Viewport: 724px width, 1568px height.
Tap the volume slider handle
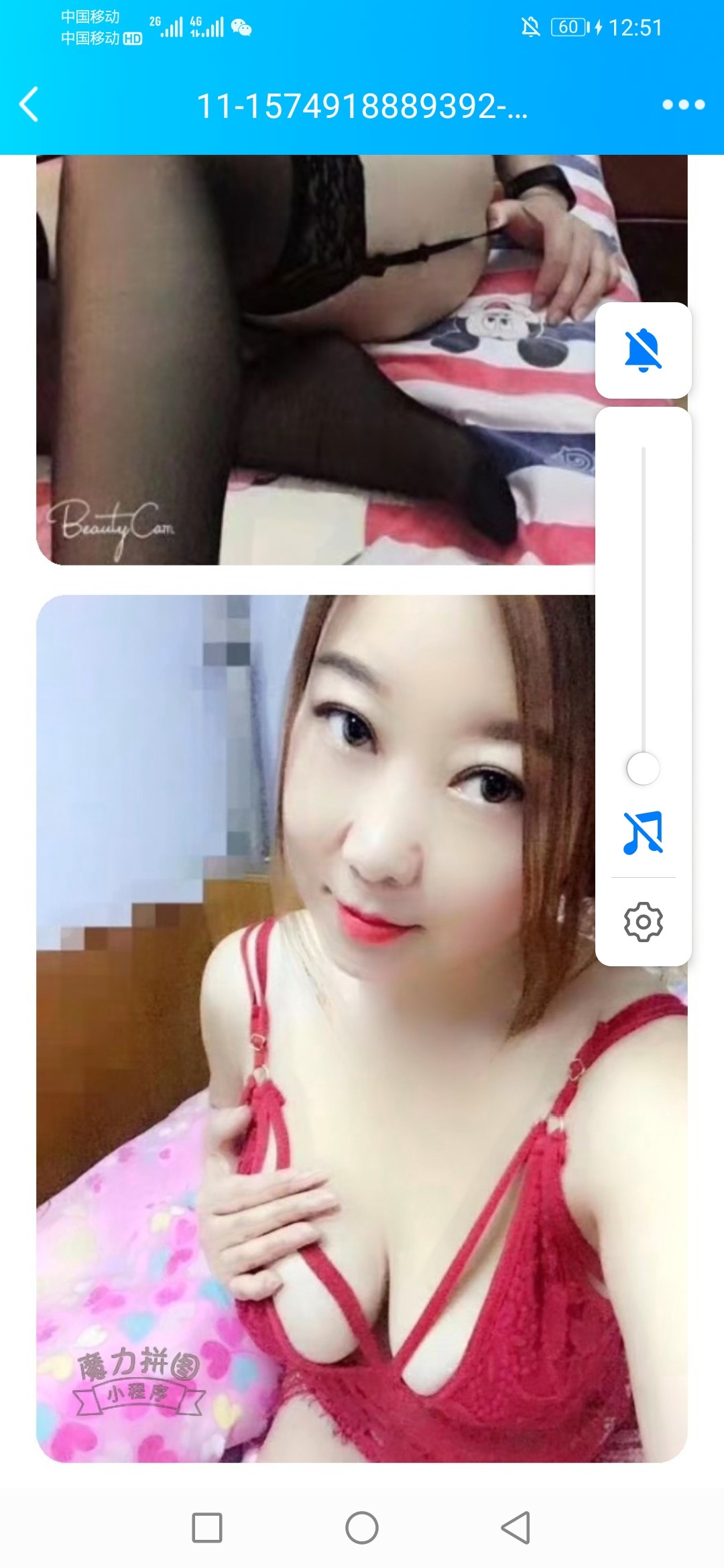(x=642, y=769)
